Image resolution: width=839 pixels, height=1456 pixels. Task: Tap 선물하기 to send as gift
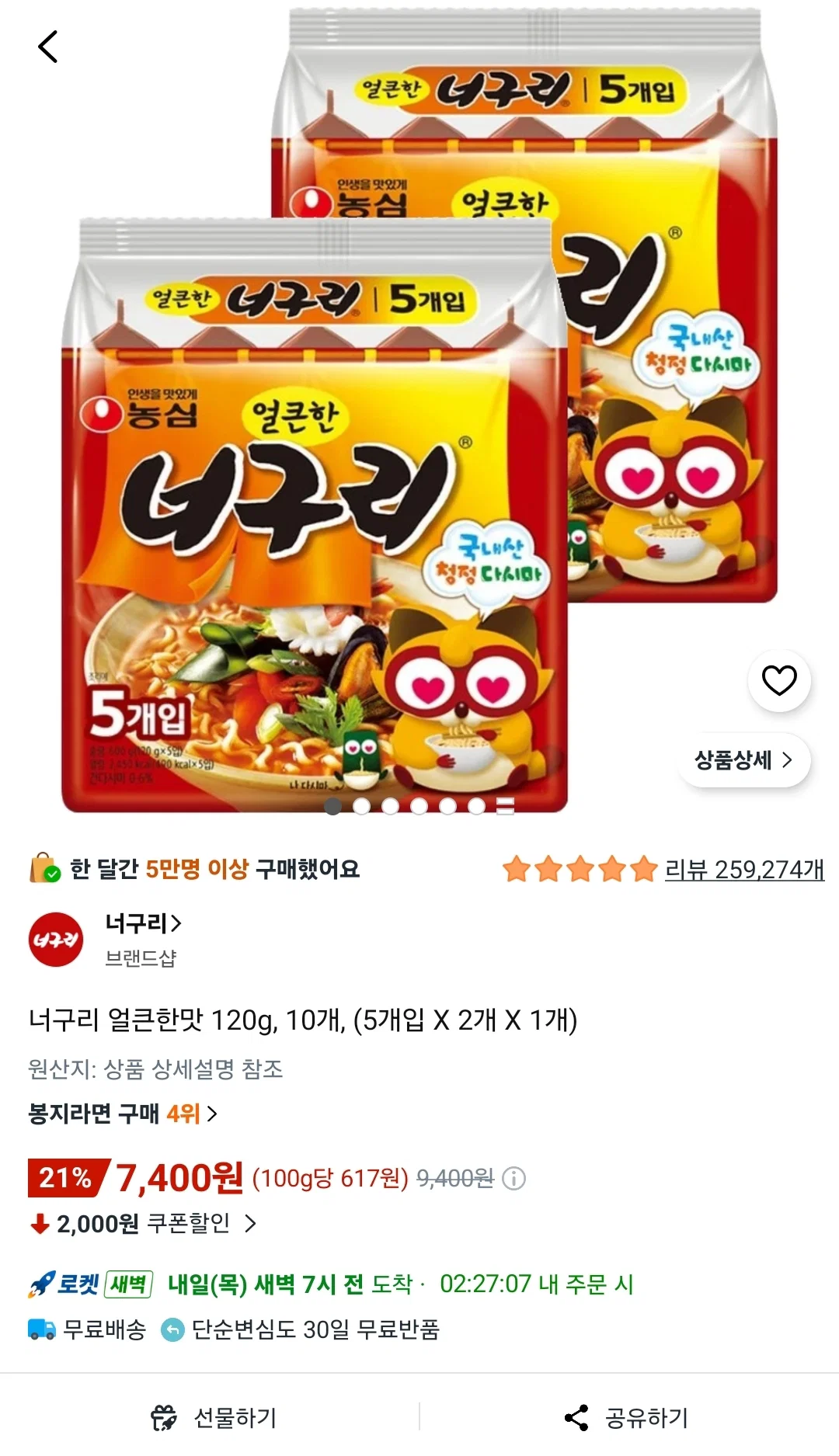pos(214,1417)
